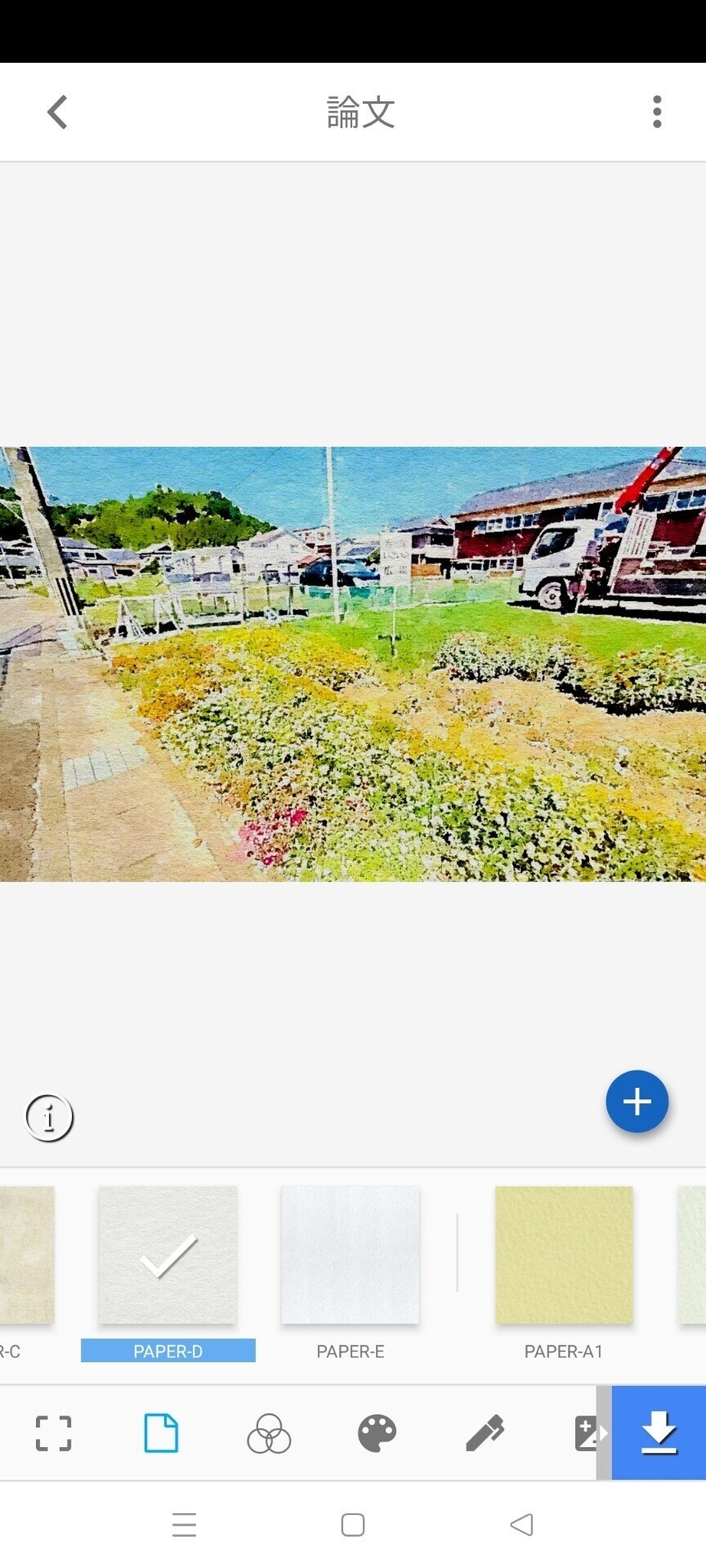Open the palette color options
Viewport: 706px width, 1568px height.
click(378, 1435)
